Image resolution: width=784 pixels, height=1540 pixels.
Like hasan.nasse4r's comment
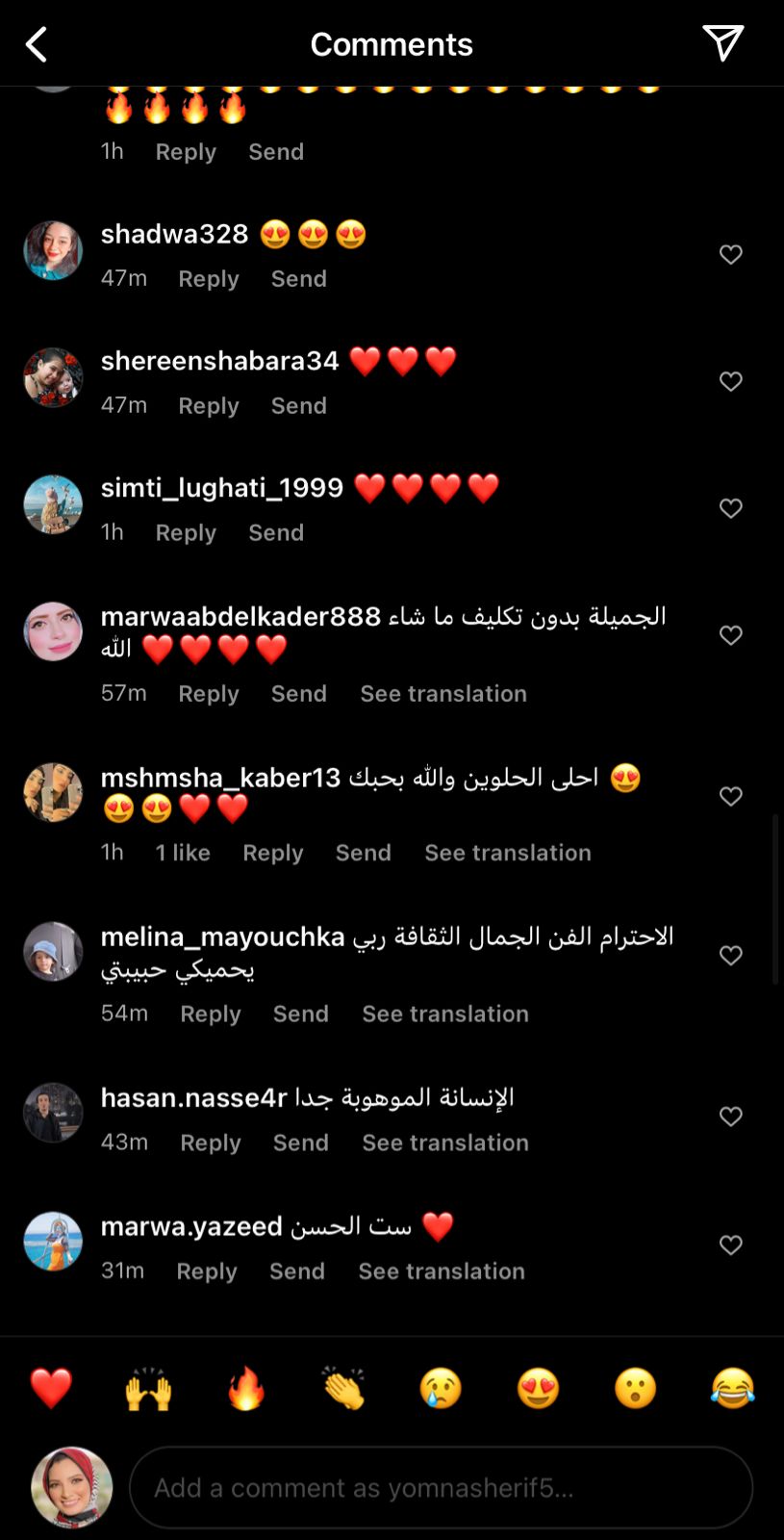click(x=731, y=1116)
